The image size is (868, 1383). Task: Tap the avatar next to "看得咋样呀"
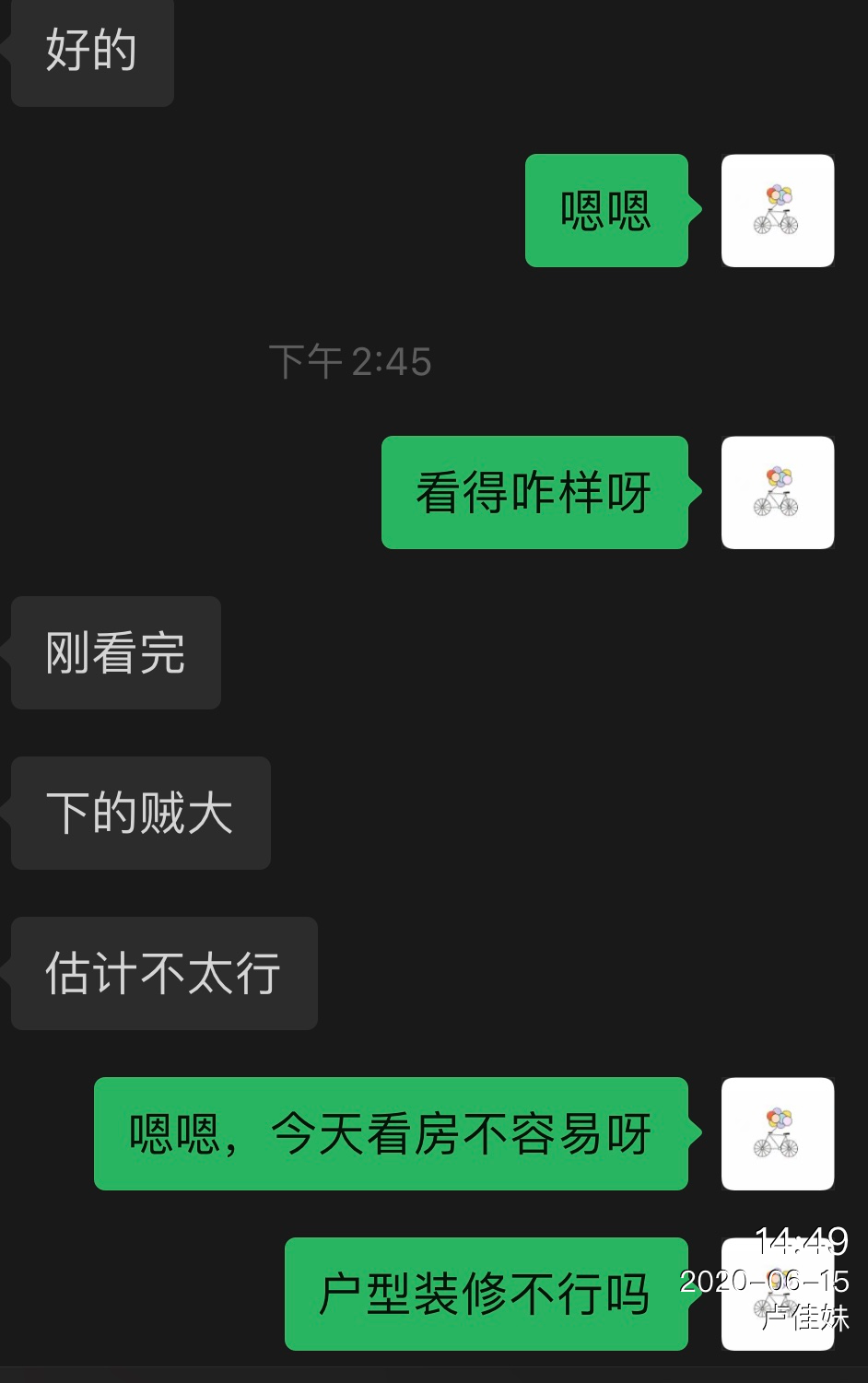(777, 493)
